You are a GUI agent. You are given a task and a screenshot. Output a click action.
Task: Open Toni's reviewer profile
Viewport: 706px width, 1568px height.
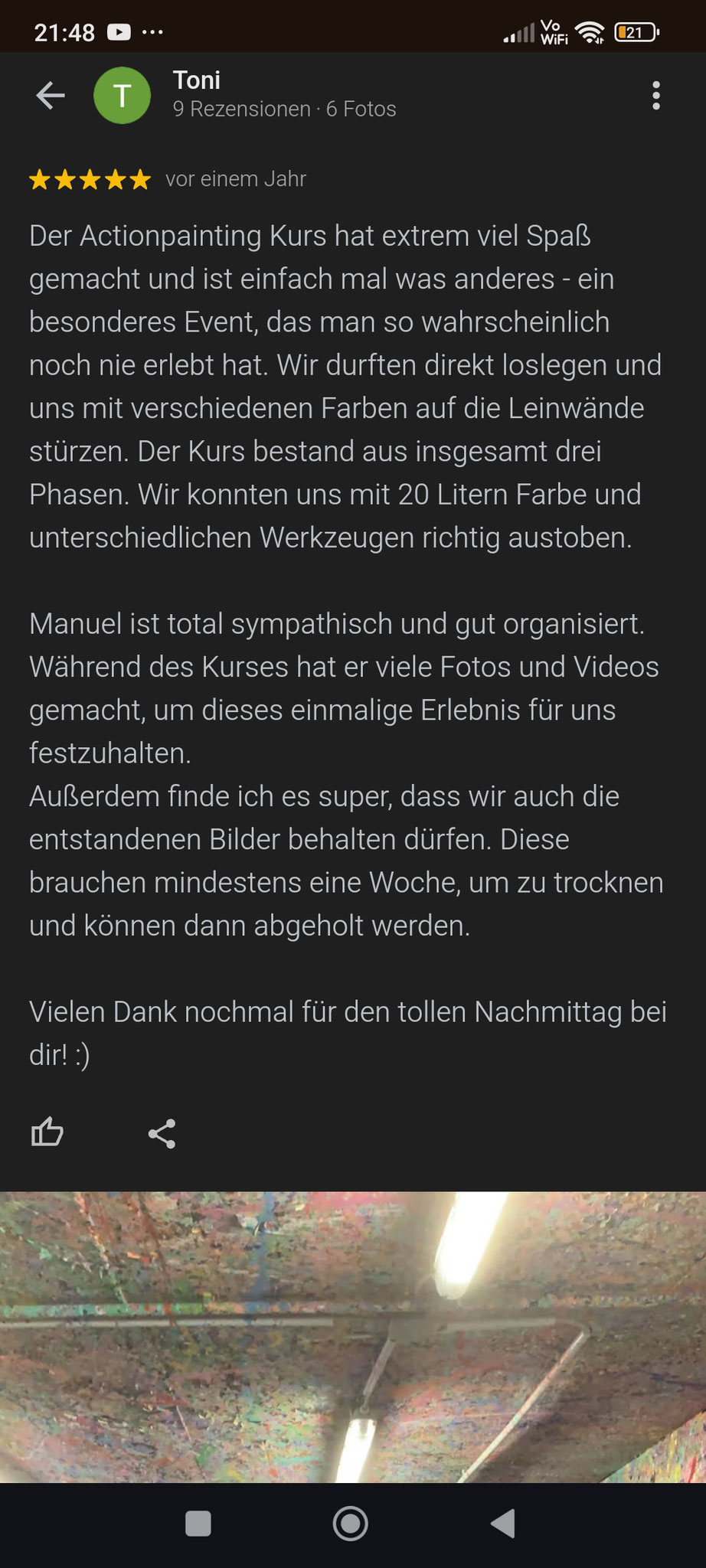(x=198, y=80)
